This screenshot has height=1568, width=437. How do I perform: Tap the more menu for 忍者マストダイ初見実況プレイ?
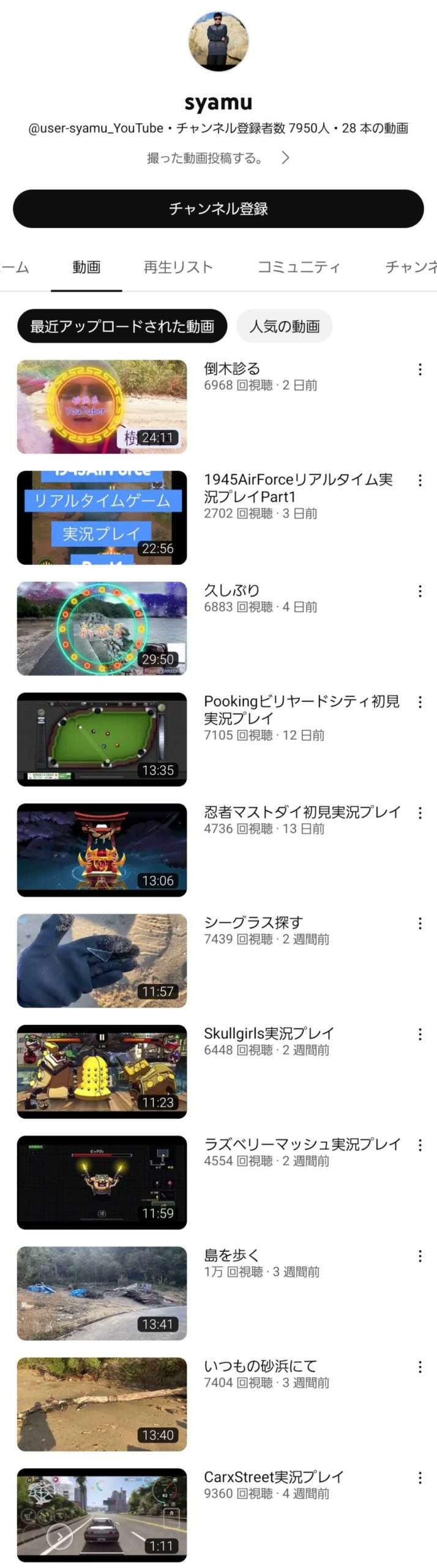pos(420,813)
